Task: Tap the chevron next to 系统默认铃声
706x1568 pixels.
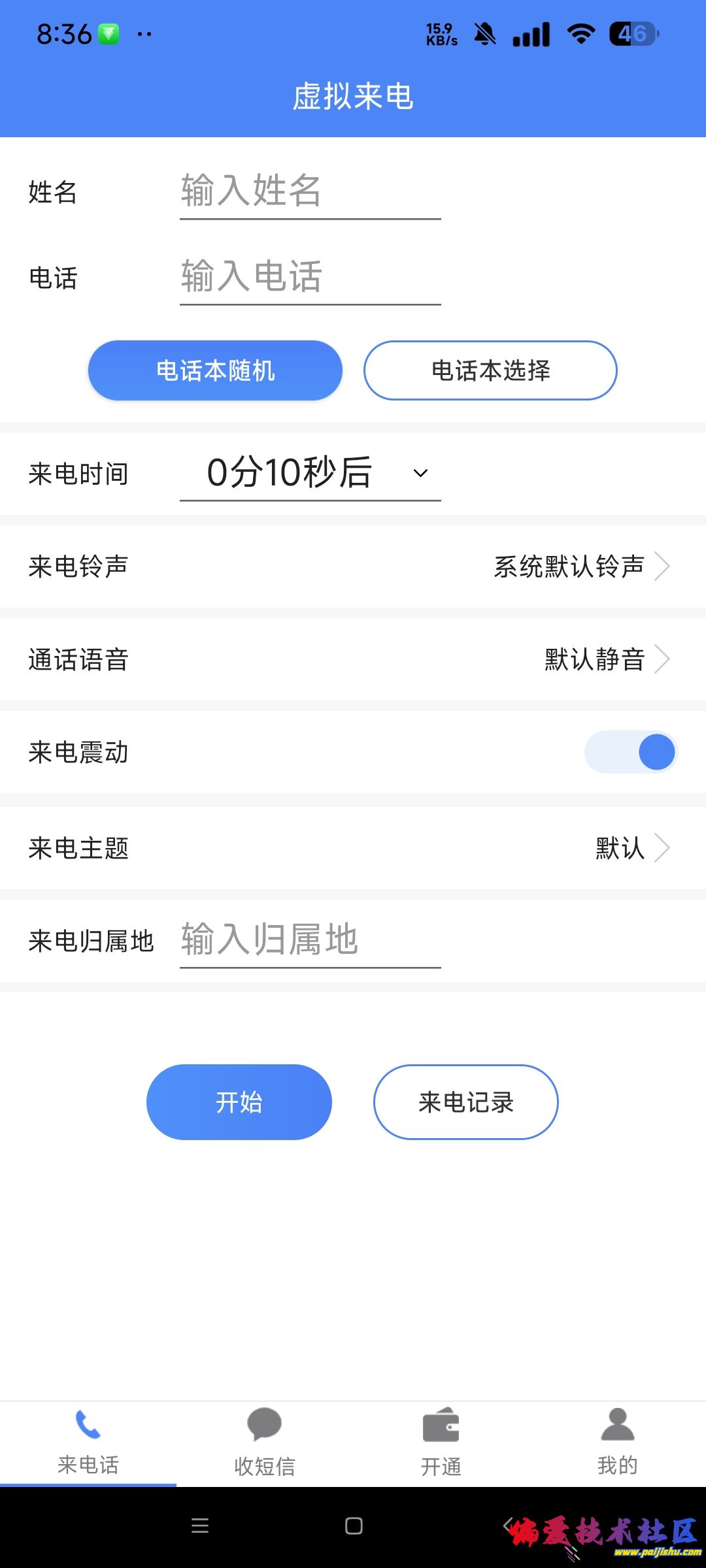Action: (x=663, y=566)
